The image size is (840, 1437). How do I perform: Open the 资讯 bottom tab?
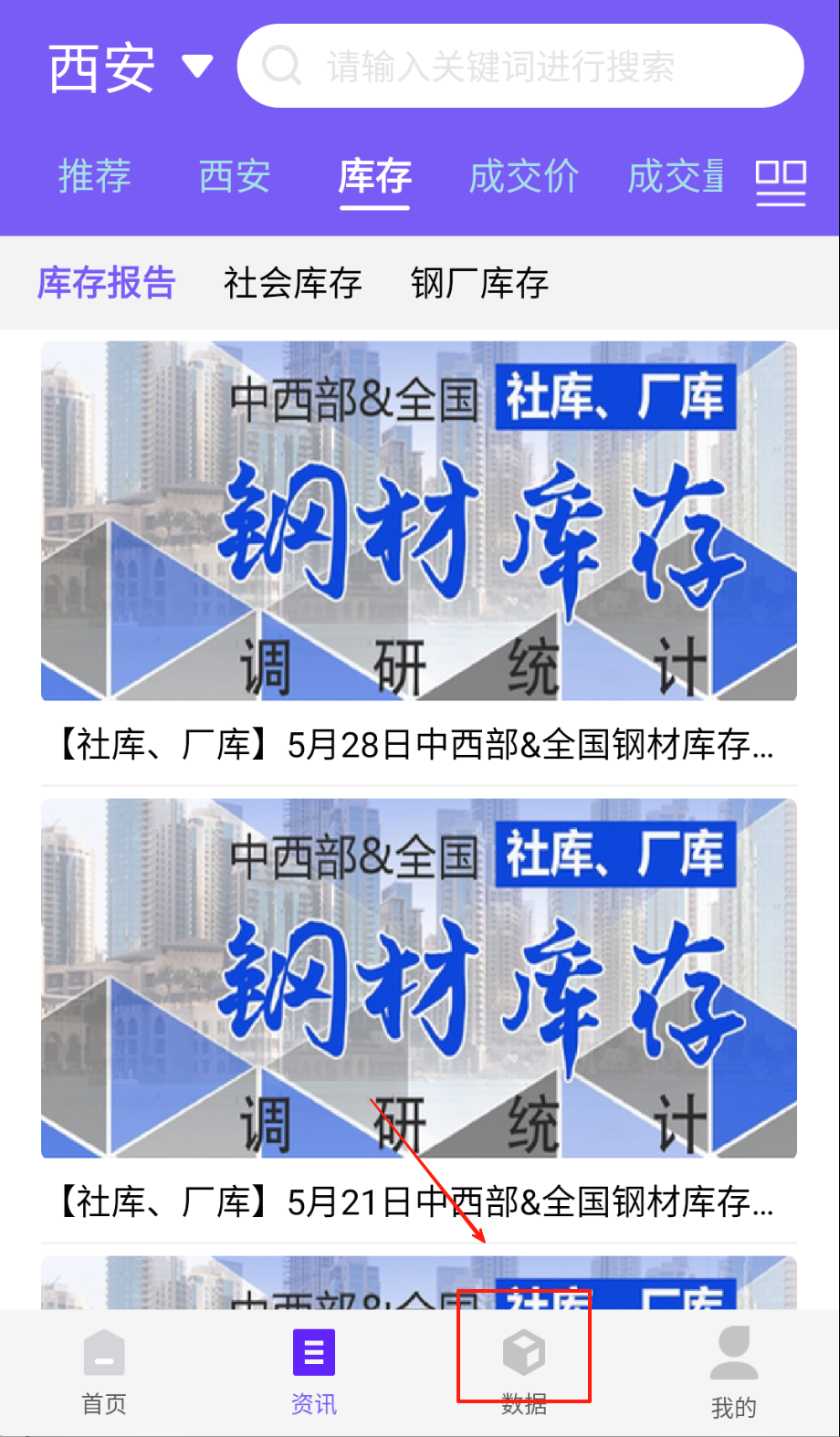click(x=314, y=1370)
